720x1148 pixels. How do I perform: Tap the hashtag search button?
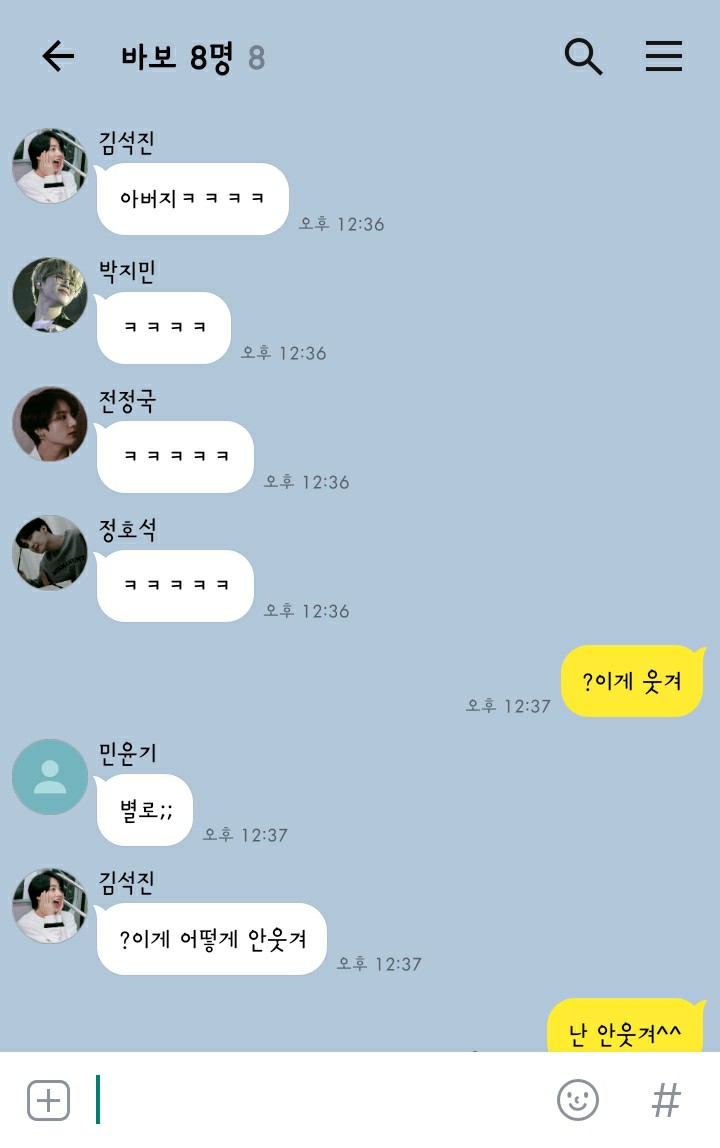(x=666, y=1100)
